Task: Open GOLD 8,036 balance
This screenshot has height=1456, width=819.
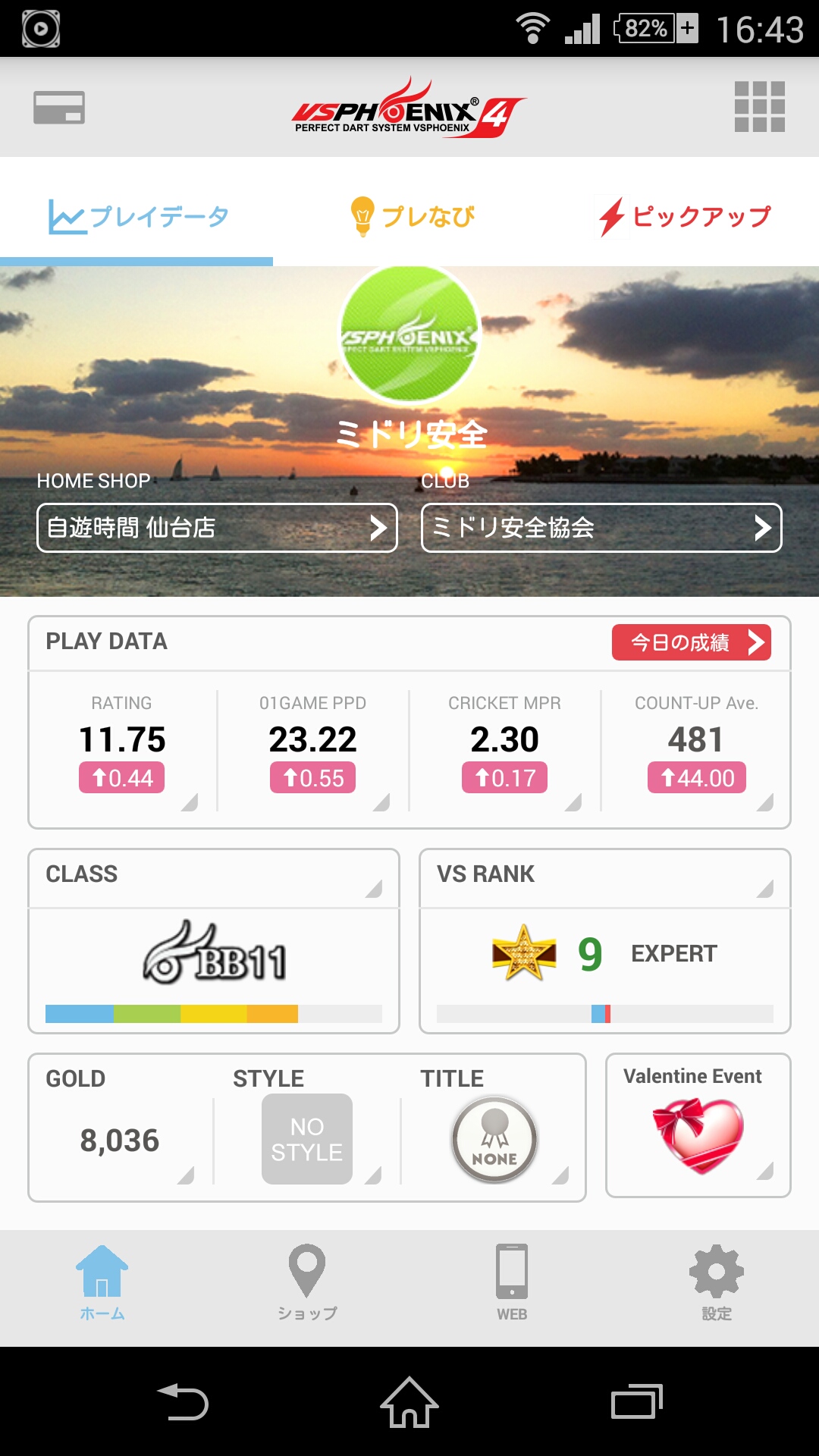Action: tap(120, 1128)
